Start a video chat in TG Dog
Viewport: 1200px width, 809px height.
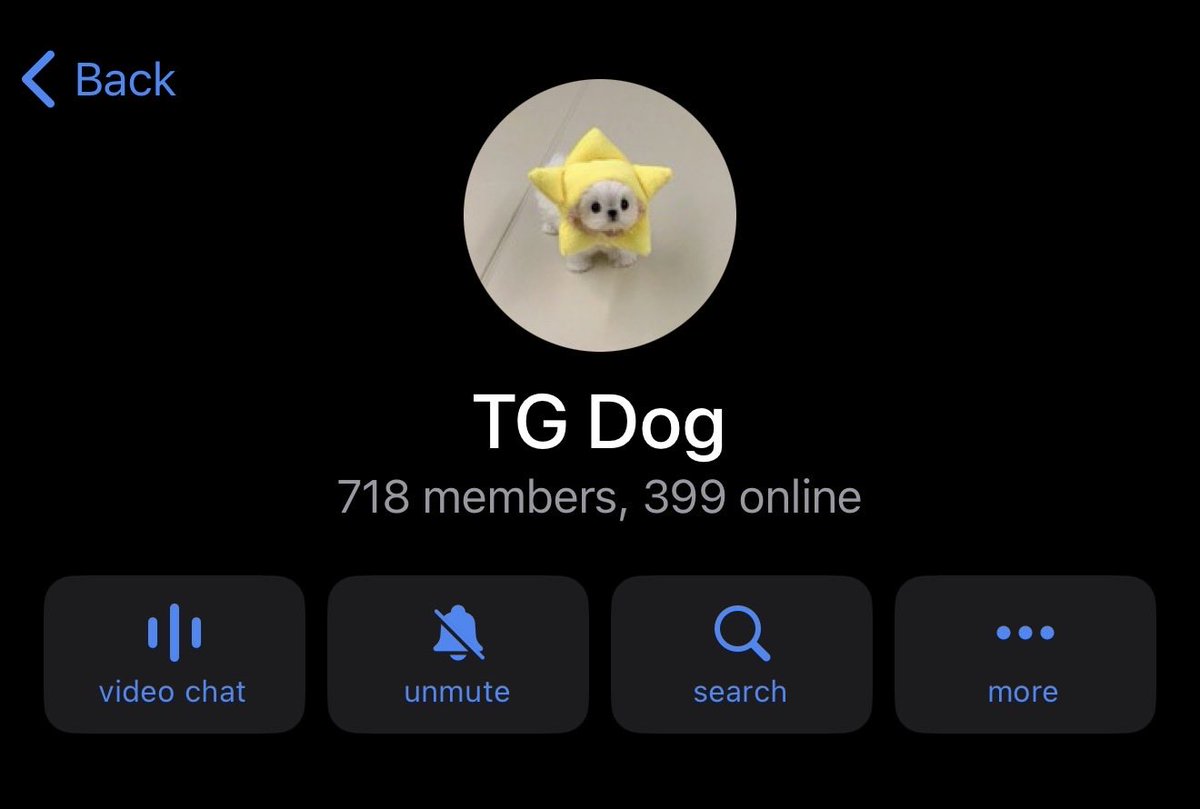(173, 654)
